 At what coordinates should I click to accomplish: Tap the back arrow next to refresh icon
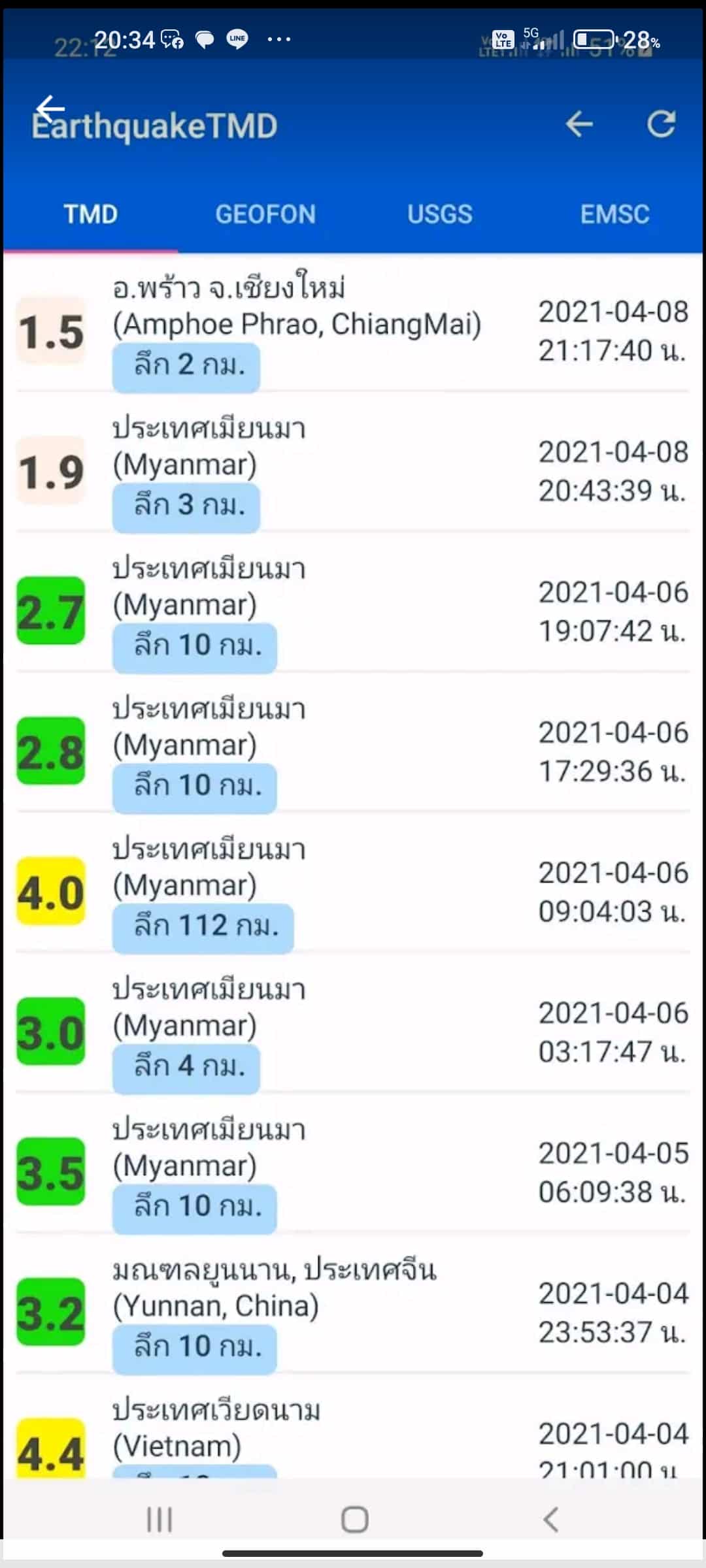coord(579,123)
